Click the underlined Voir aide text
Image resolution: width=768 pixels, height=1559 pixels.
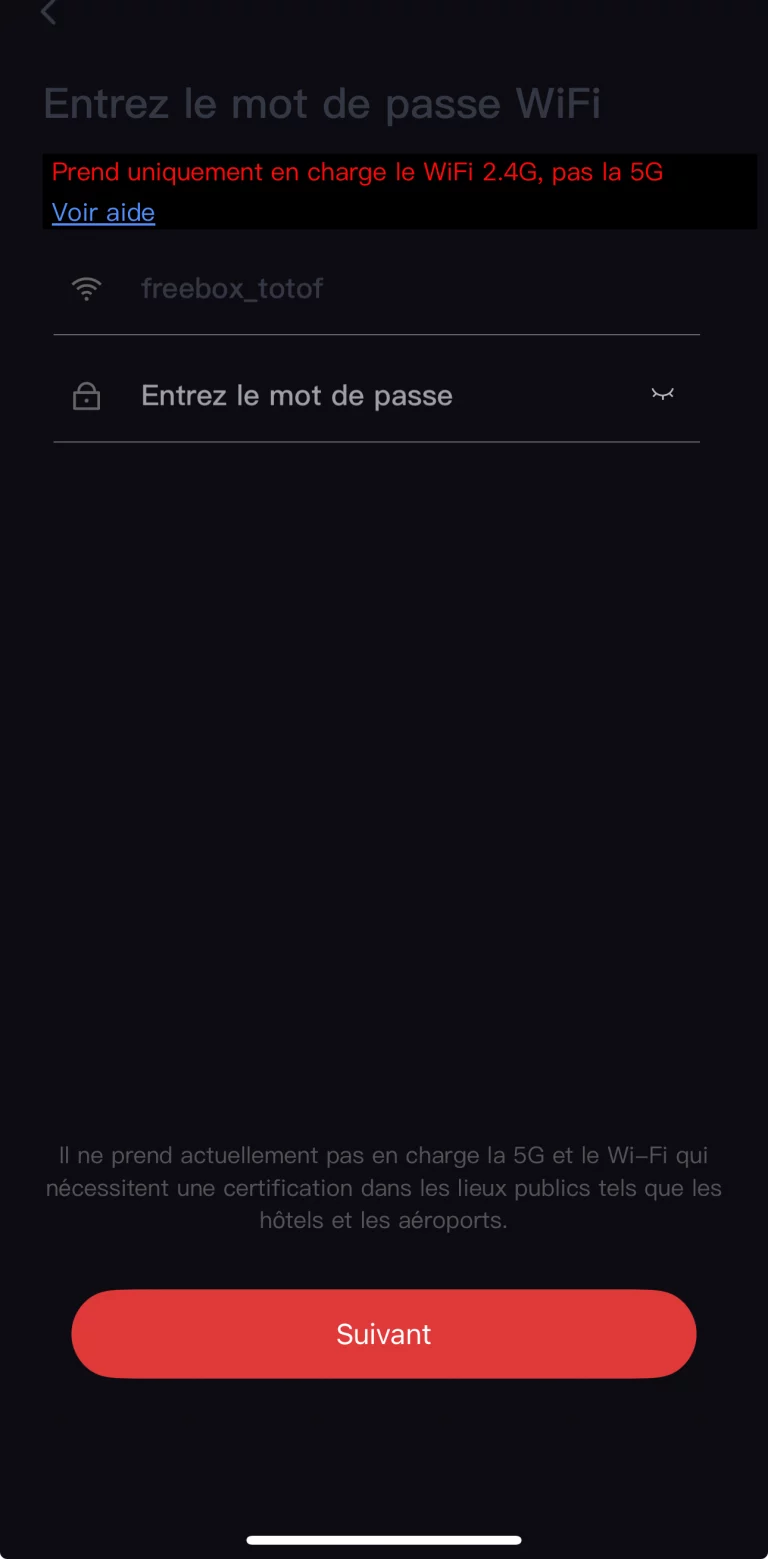(x=103, y=212)
